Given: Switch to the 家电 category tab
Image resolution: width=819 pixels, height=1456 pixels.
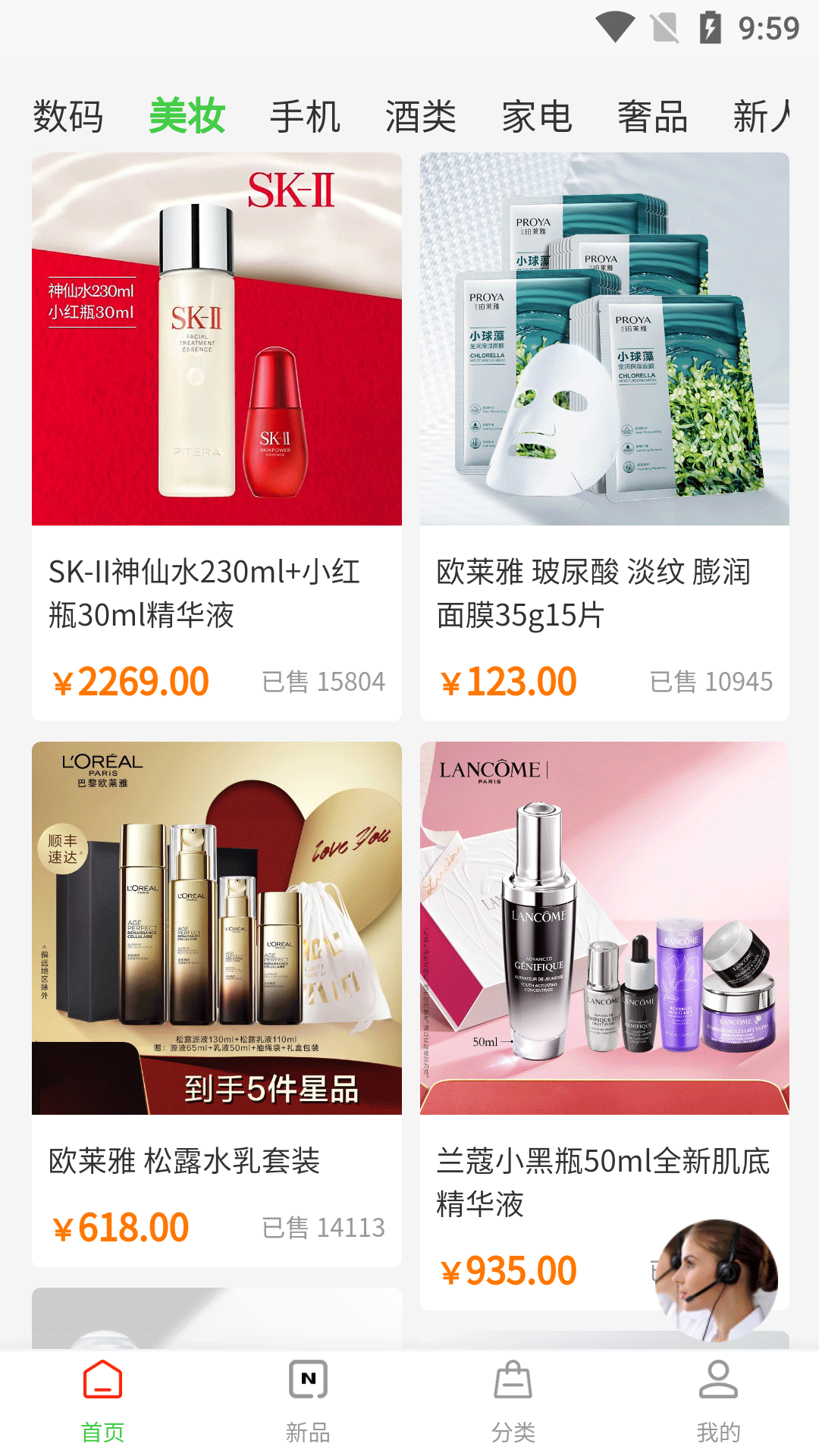Looking at the screenshot, I should coord(537,117).
